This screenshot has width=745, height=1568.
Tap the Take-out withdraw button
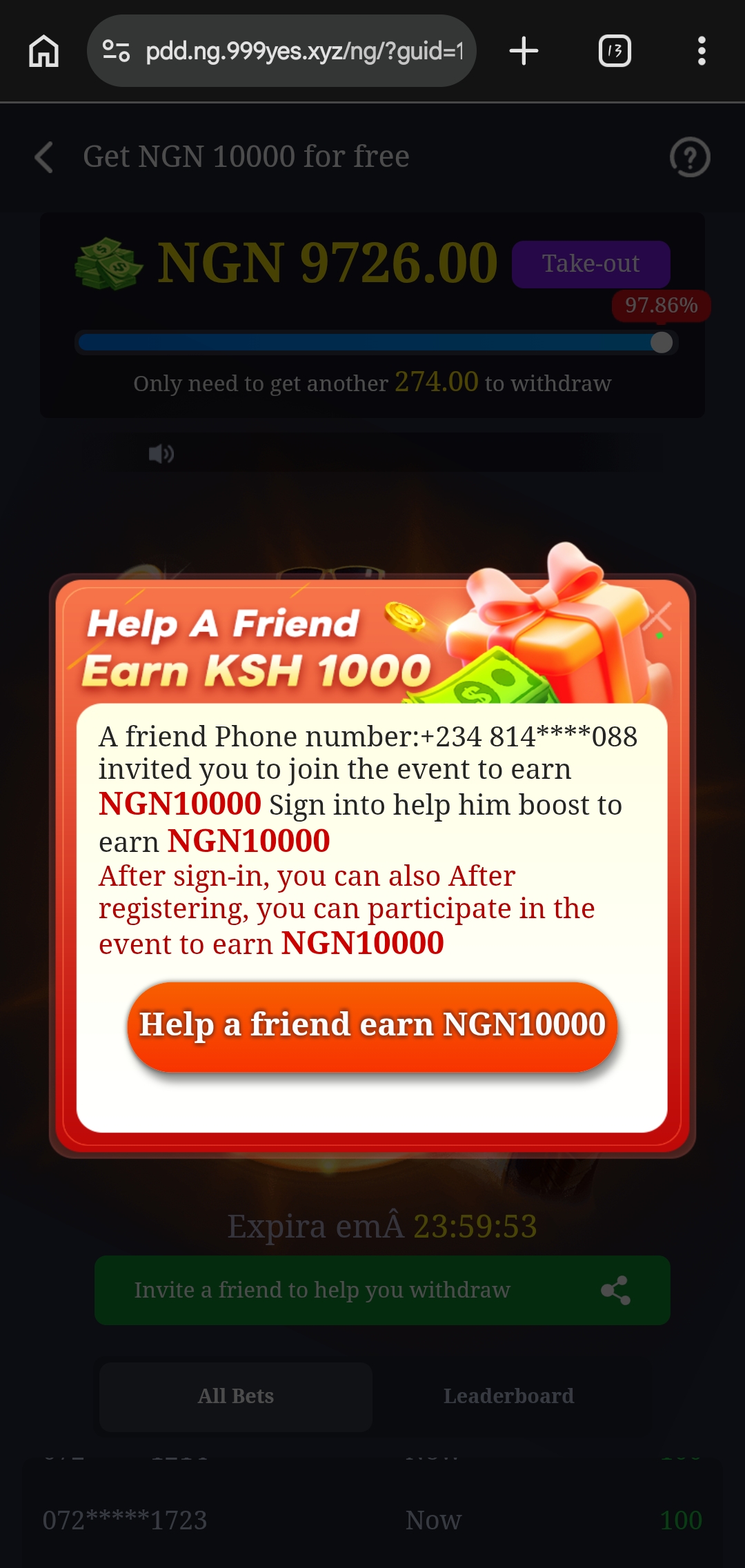[x=590, y=264]
